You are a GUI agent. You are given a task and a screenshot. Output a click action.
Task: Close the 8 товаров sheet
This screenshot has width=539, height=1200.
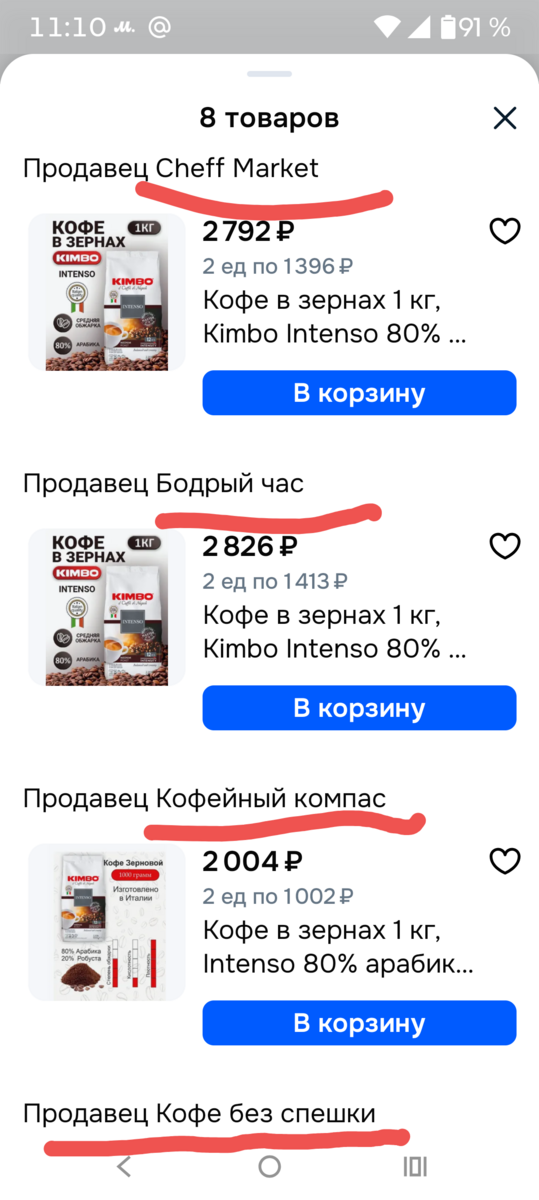[x=505, y=118]
